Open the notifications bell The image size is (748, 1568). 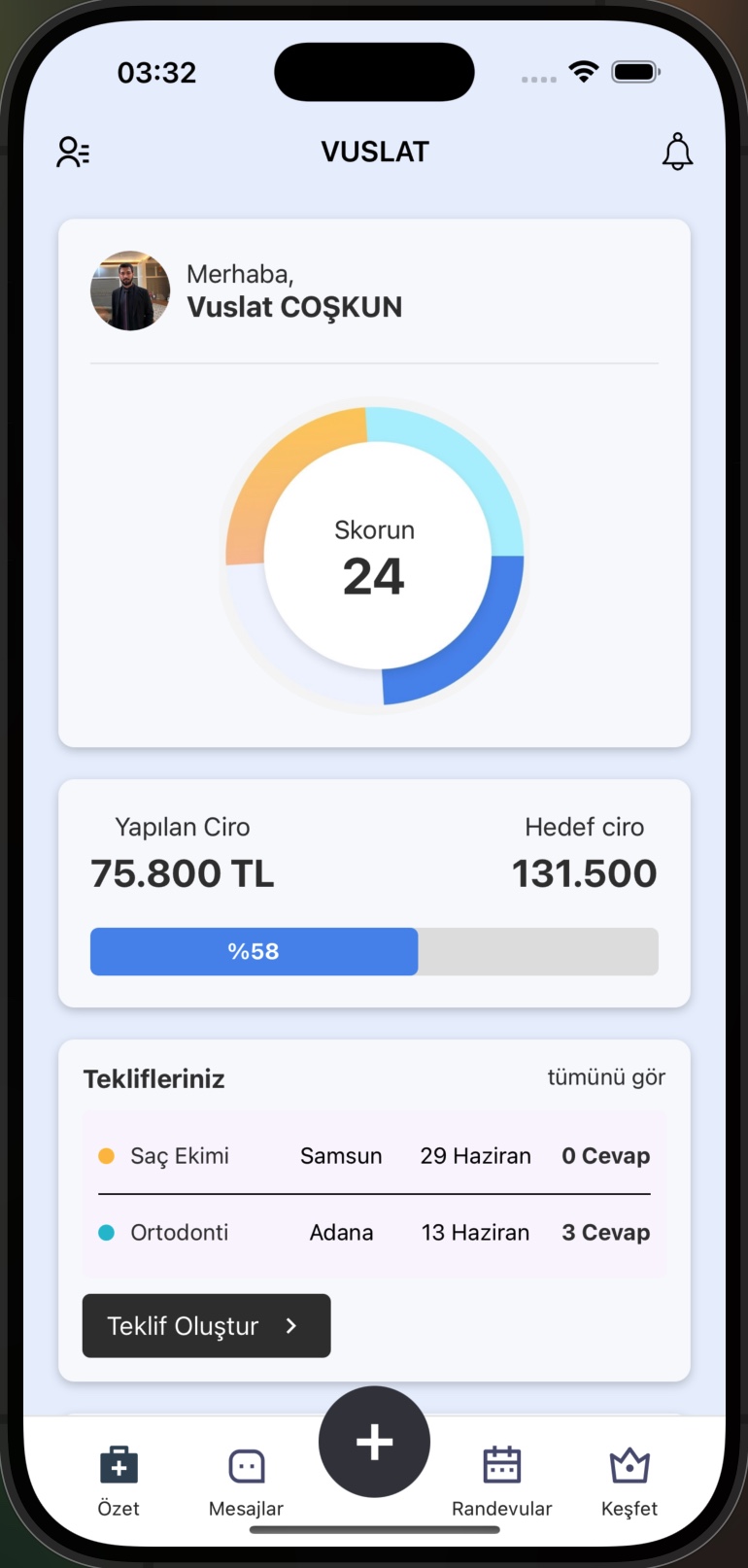[677, 153]
